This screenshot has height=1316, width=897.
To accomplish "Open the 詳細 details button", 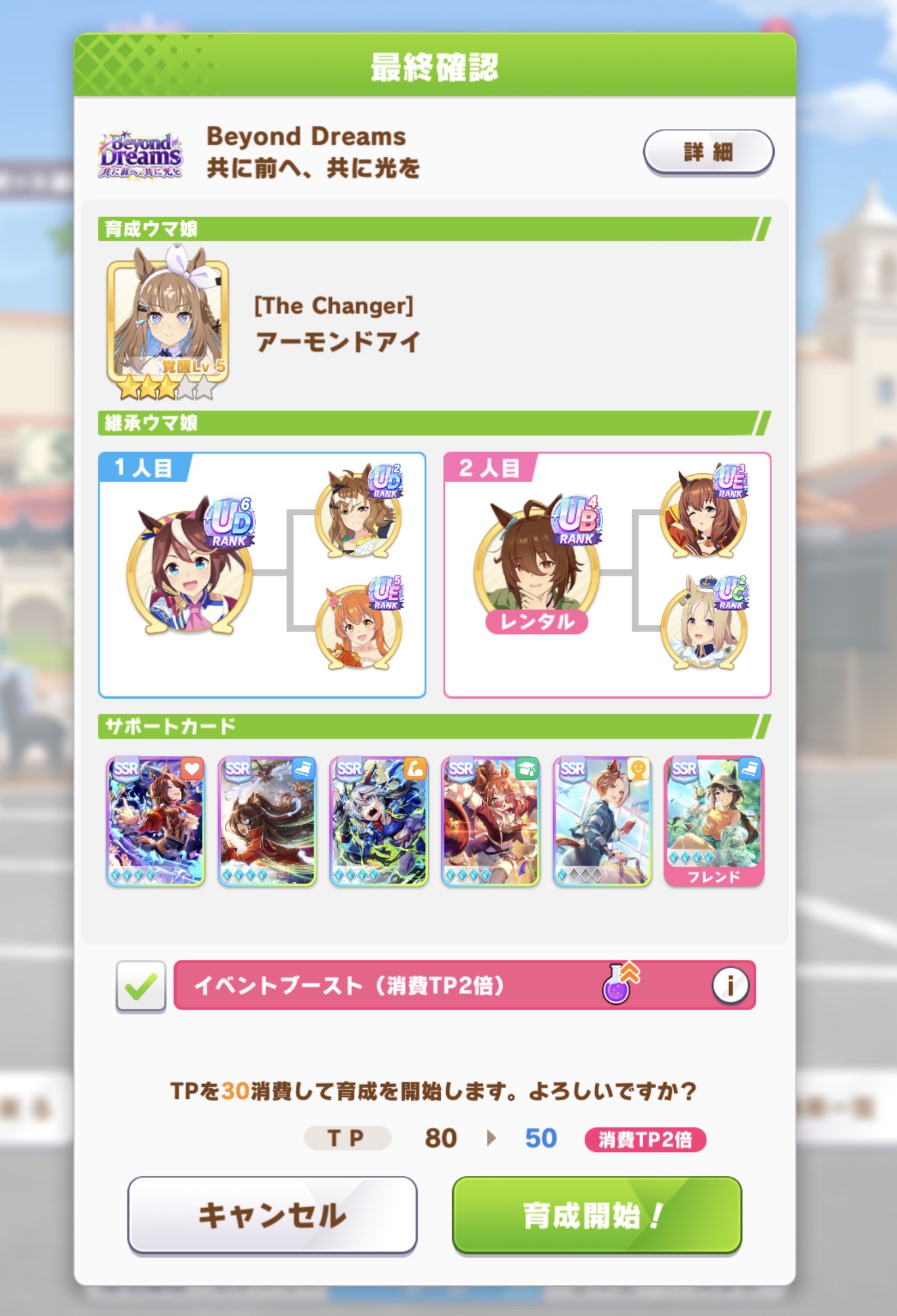I will 708,152.
